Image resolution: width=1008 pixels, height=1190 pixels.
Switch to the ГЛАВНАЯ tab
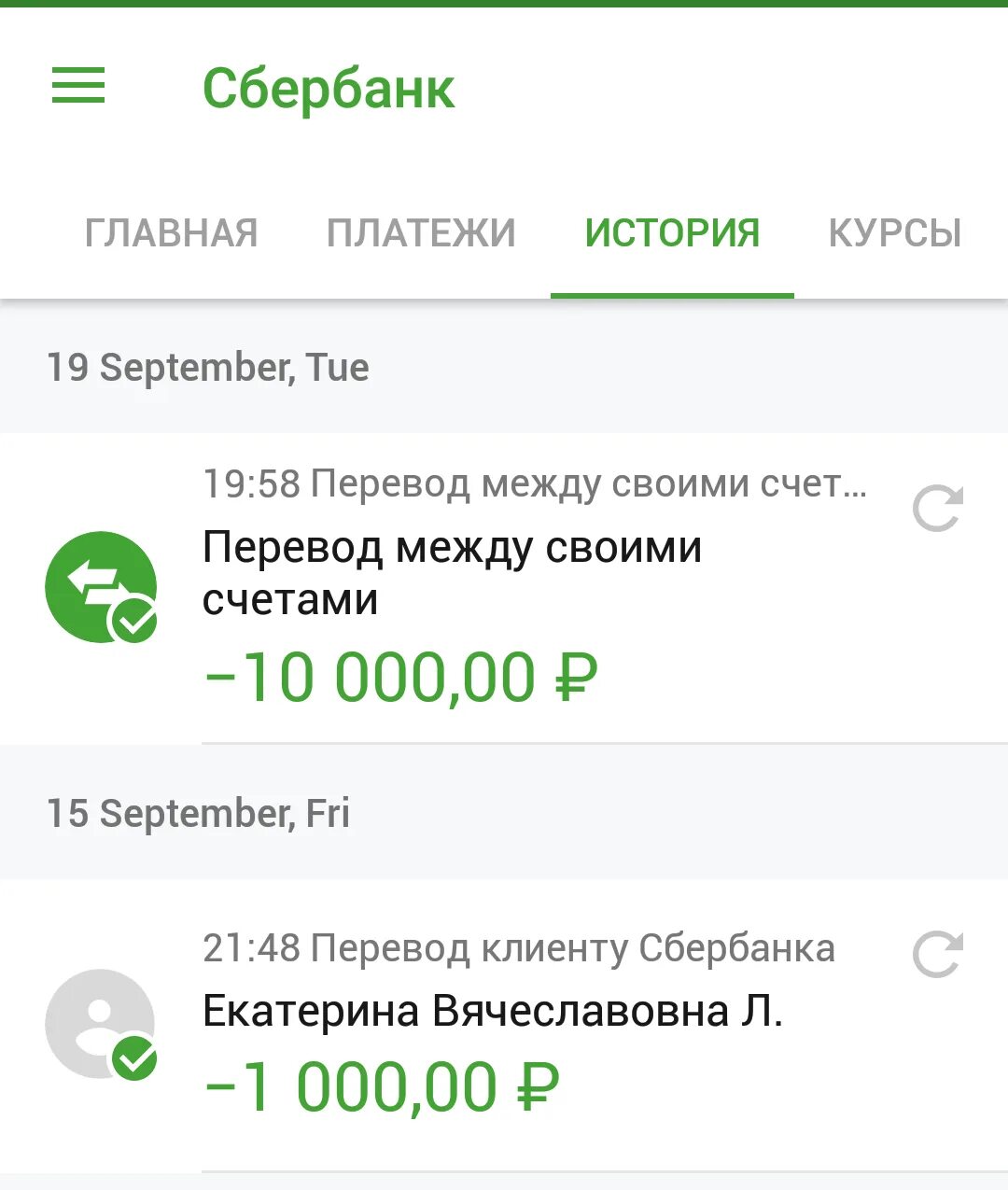[172, 233]
